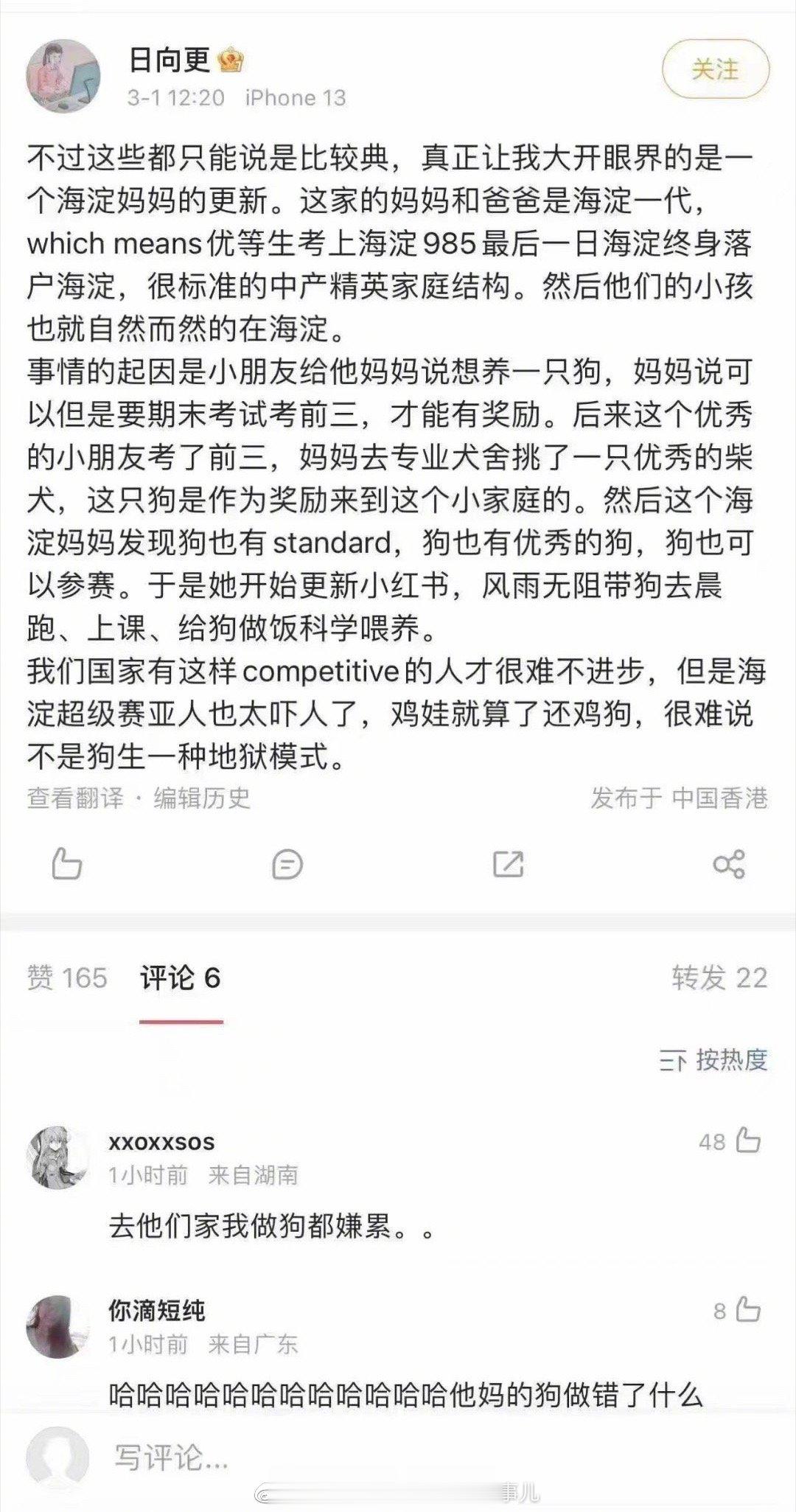Follow 日向更 with the 关注 button
Image resolution: width=796 pixels, height=1512 pixels.
pyautogui.click(x=715, y=71)
